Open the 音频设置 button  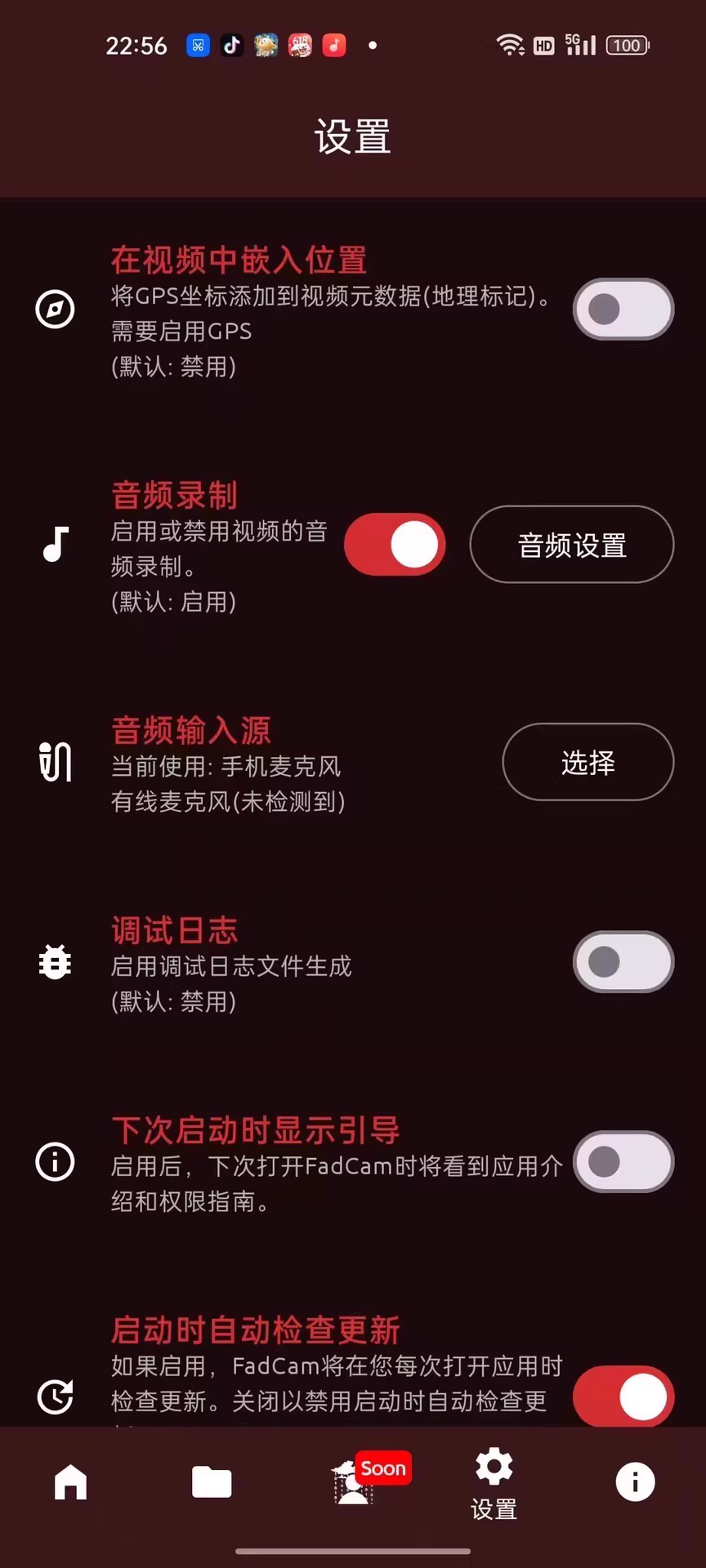[570, 545]
